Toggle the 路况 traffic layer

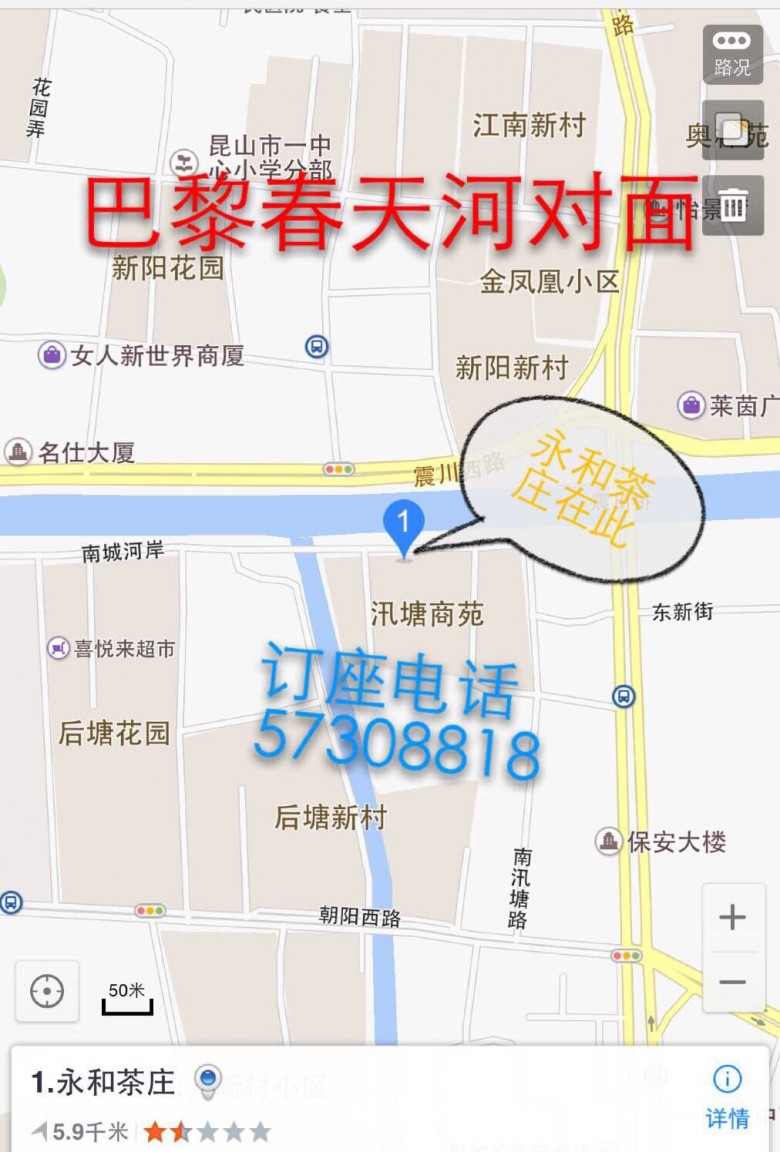[732, 54]
